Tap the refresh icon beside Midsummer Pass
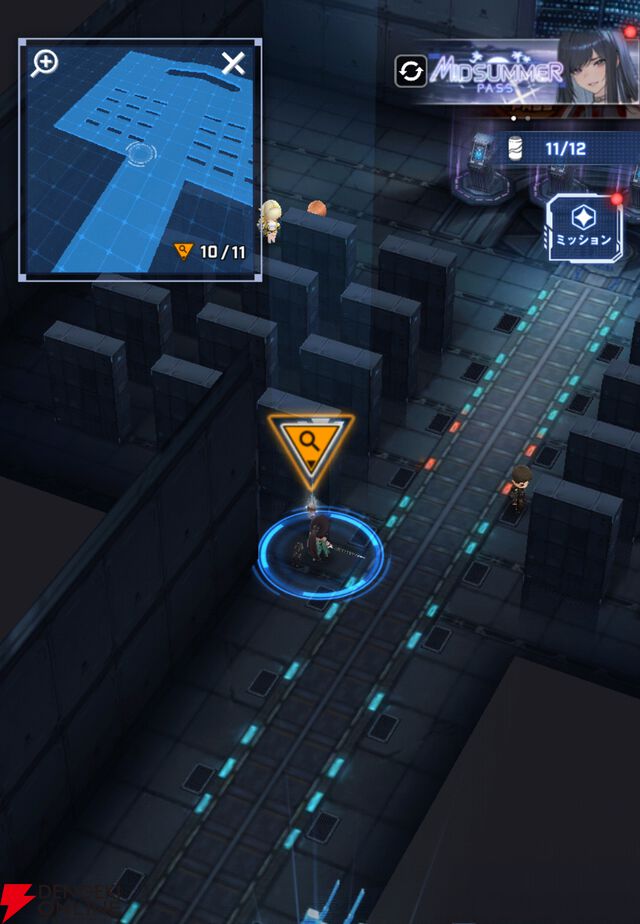Screen dimensions: 640x924 411,72
